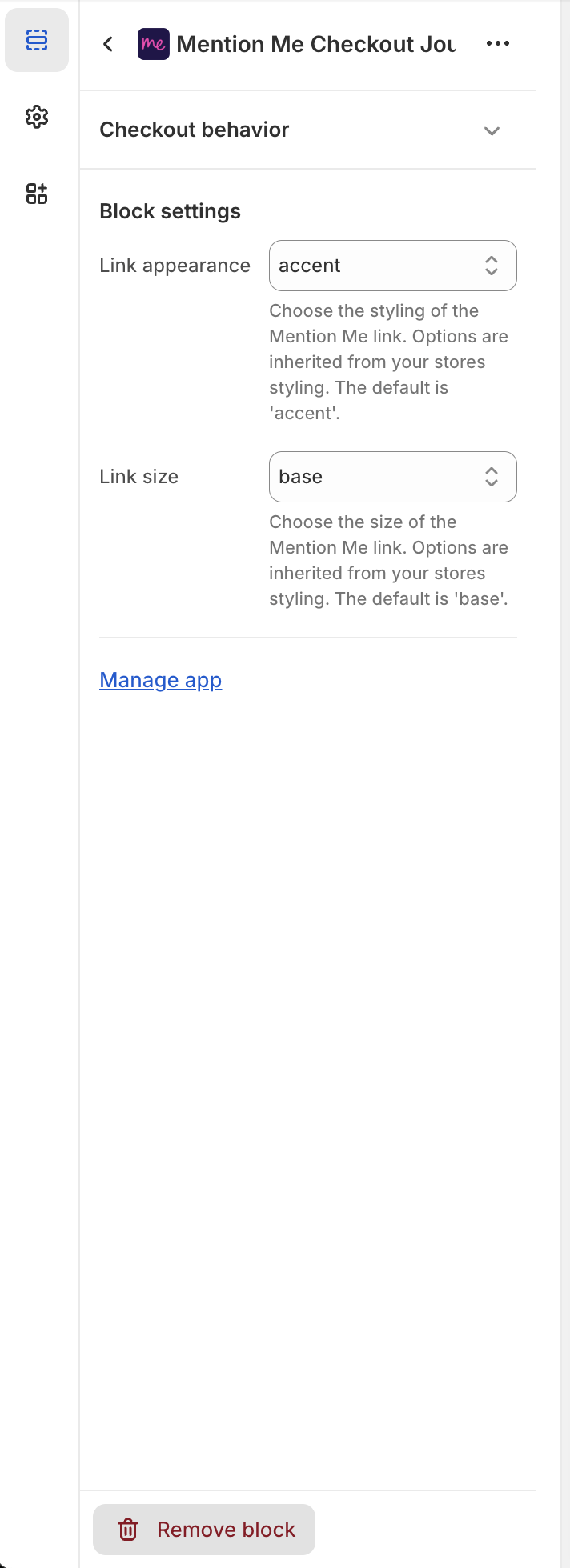Go back using the left arrow
570x1568 pixels.
108,44
